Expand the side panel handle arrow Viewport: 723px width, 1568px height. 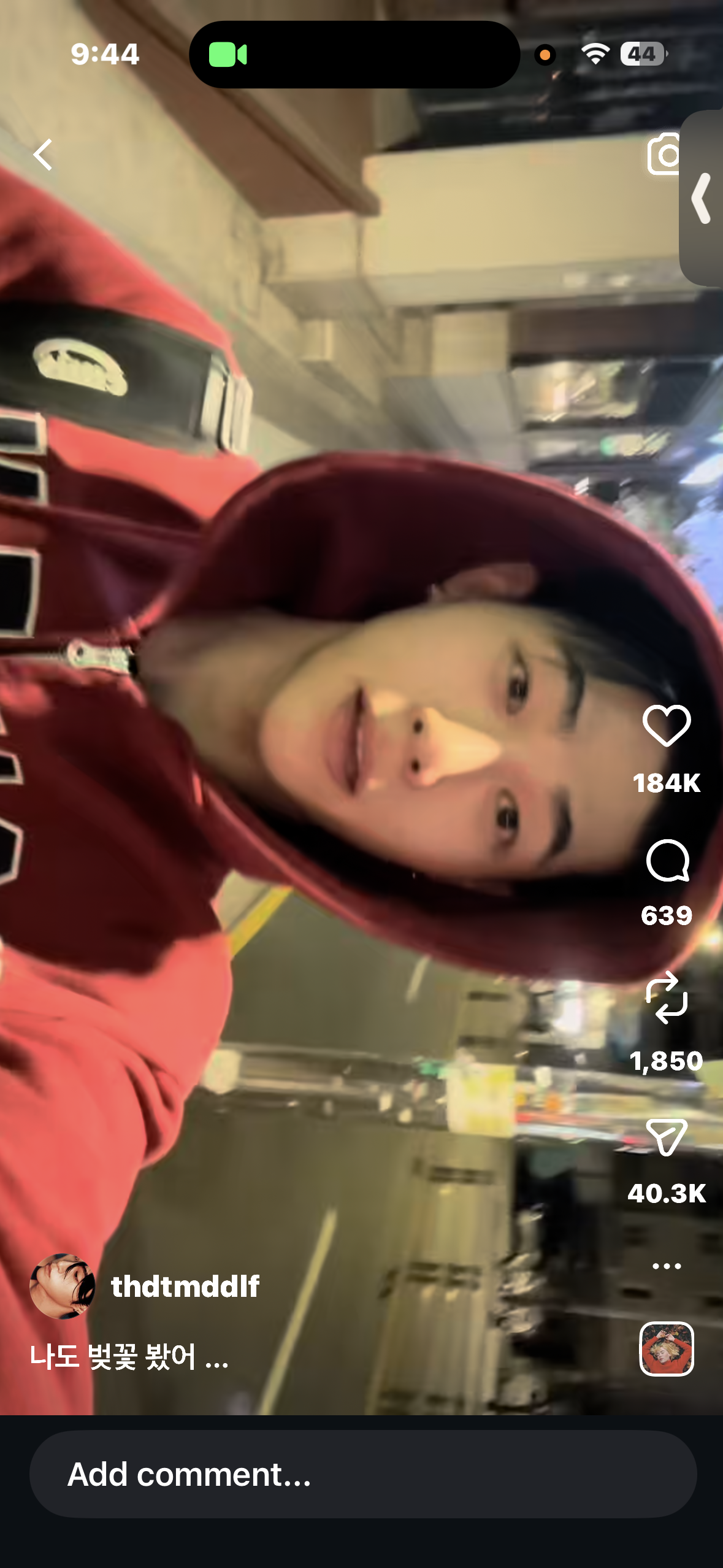pos(702,198)
